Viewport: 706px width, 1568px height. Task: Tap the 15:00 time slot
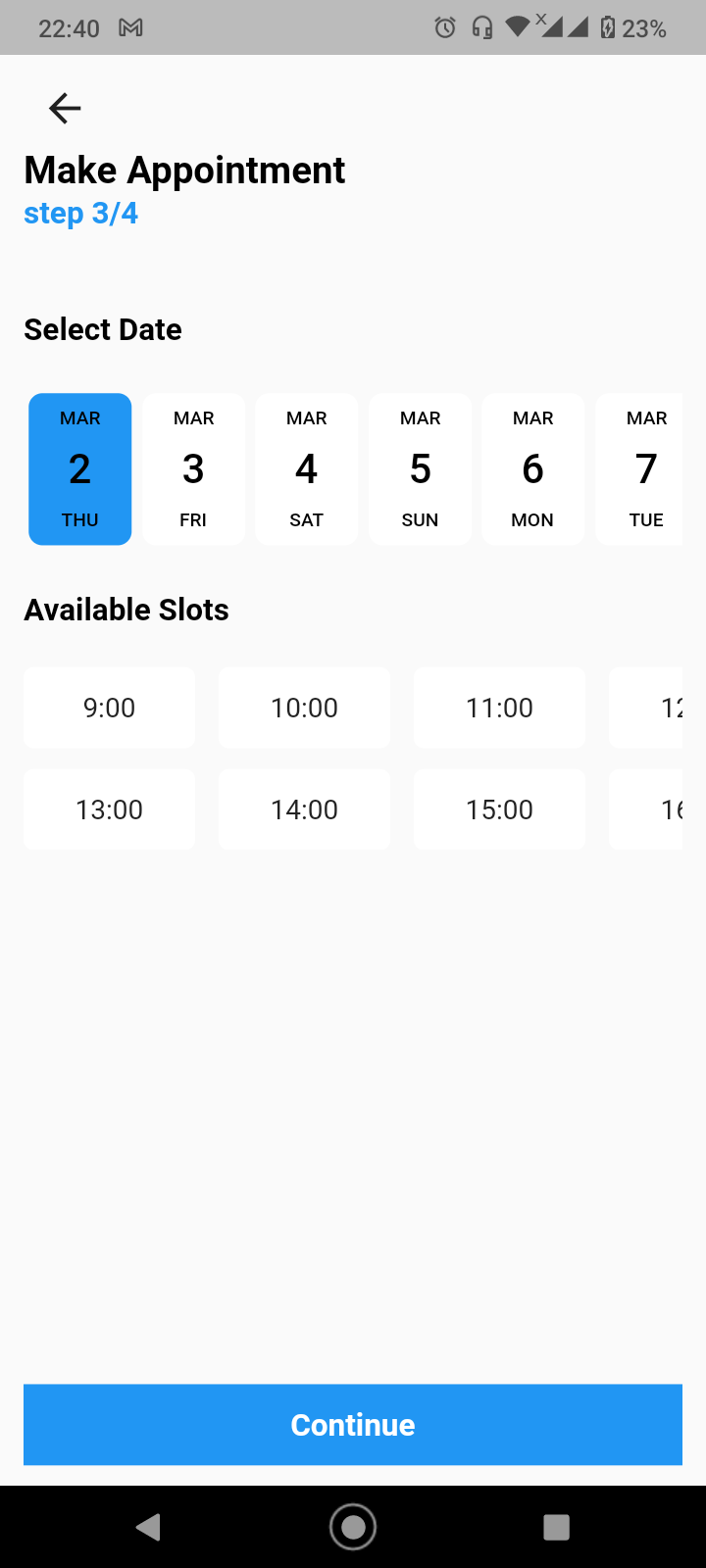499,809
